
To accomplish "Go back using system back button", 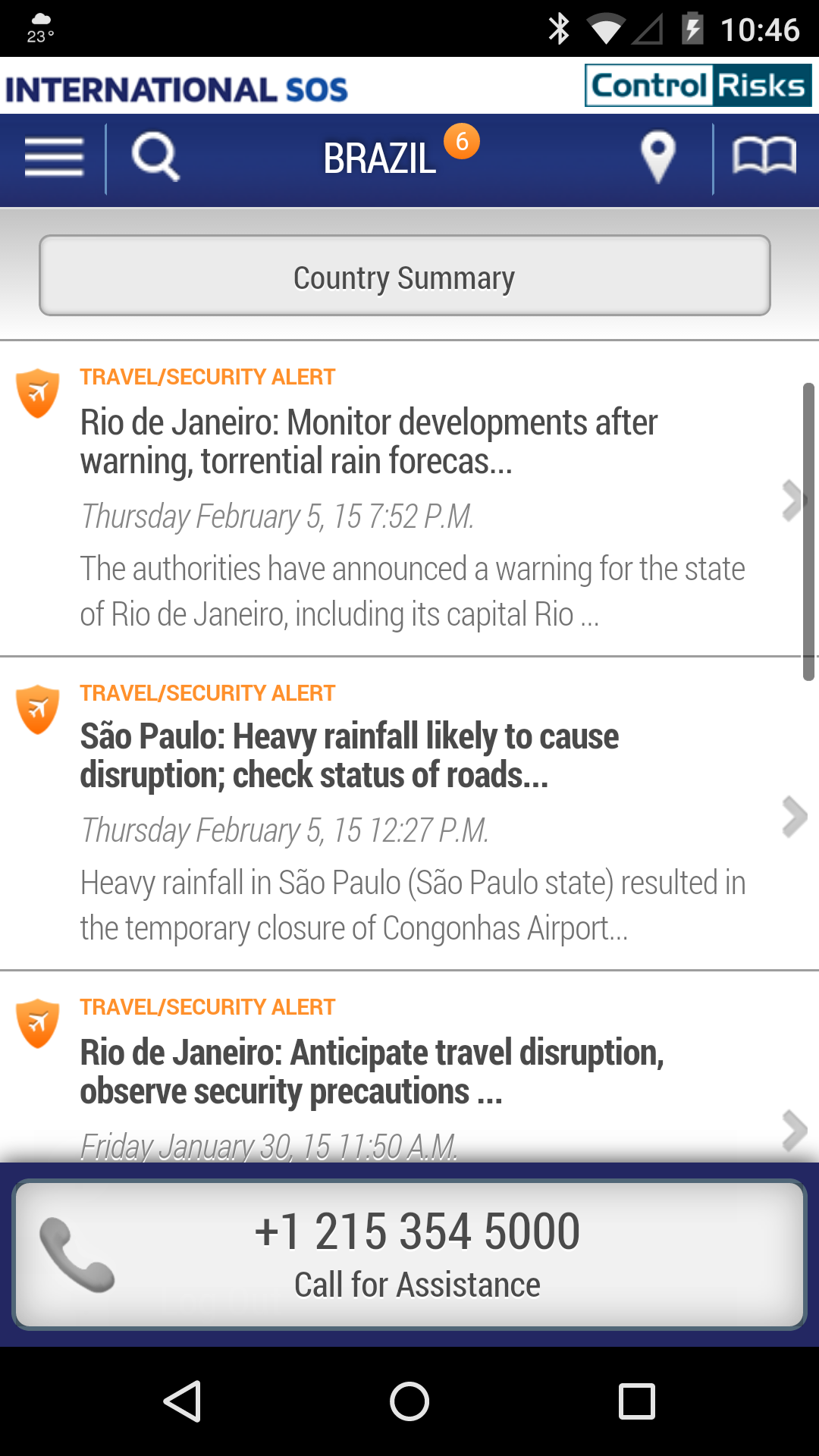I will (x=182, y=1401).
